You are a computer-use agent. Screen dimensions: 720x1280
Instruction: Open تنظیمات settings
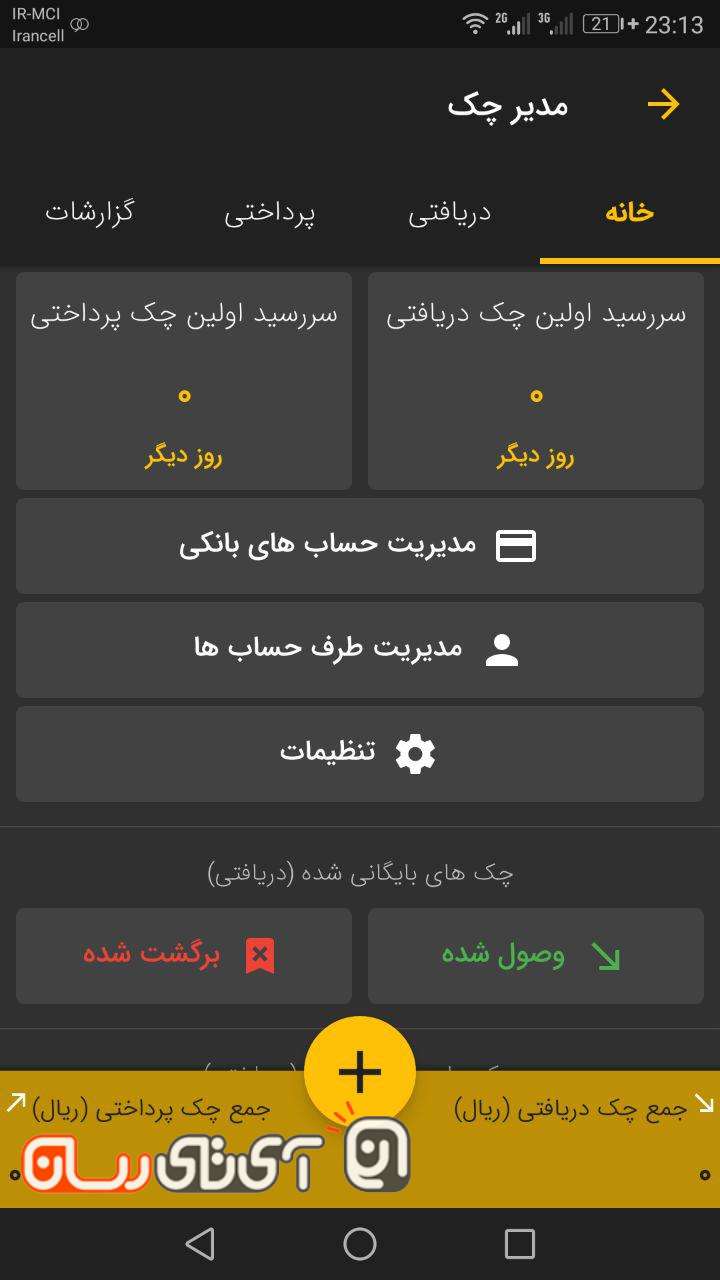click(x=360, y=753)
